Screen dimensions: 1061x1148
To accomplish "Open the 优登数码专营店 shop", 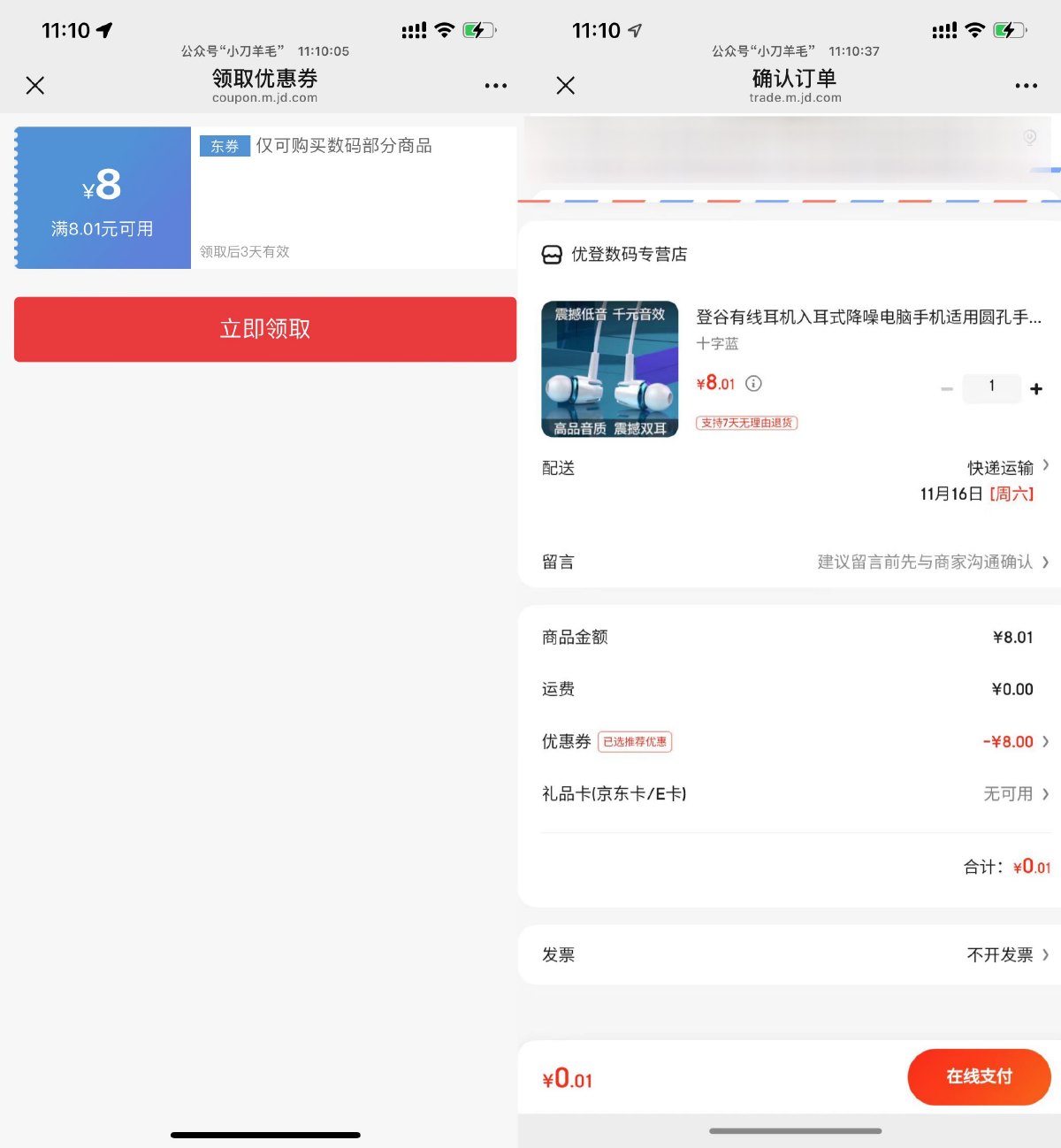I will pos(628,255).
